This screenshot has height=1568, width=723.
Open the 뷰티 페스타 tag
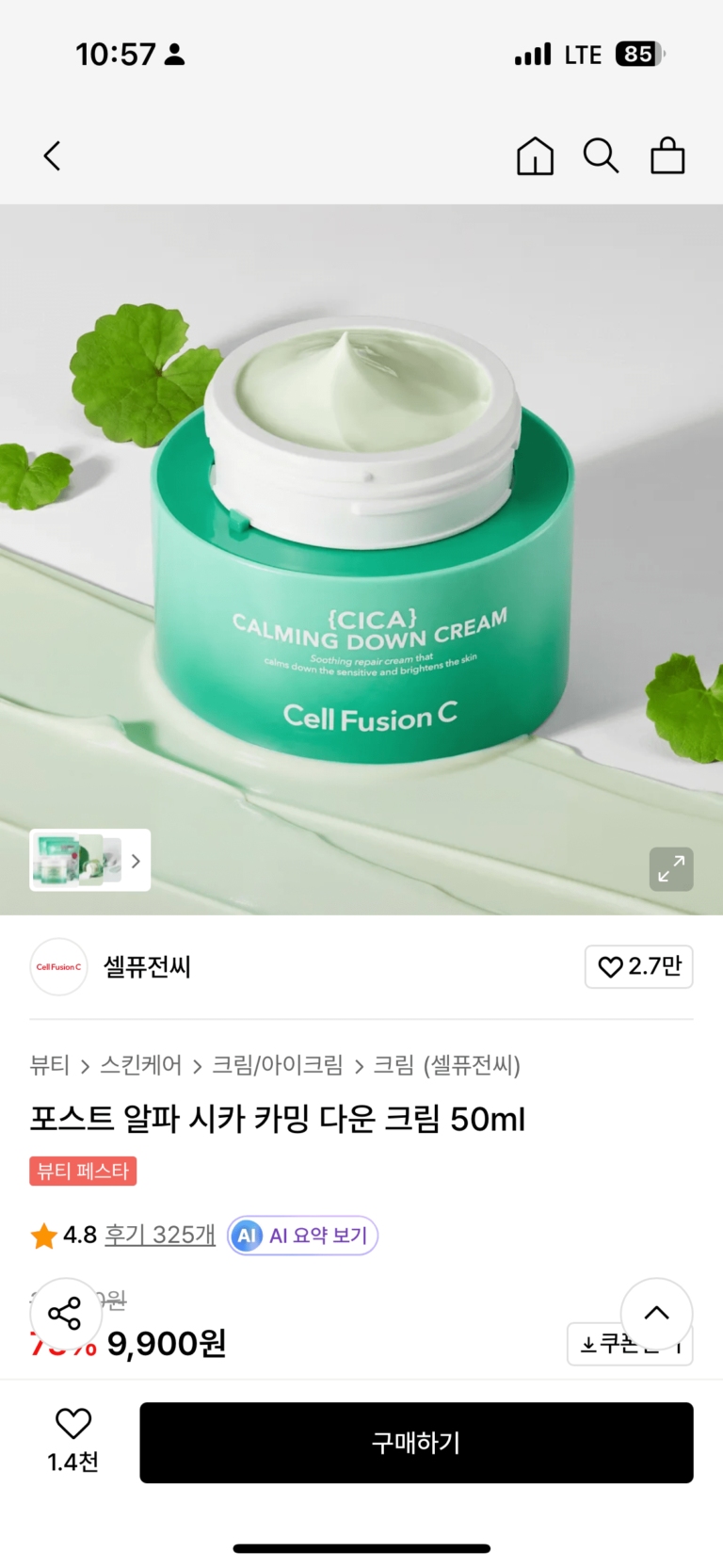click(x=83, y=1171)
